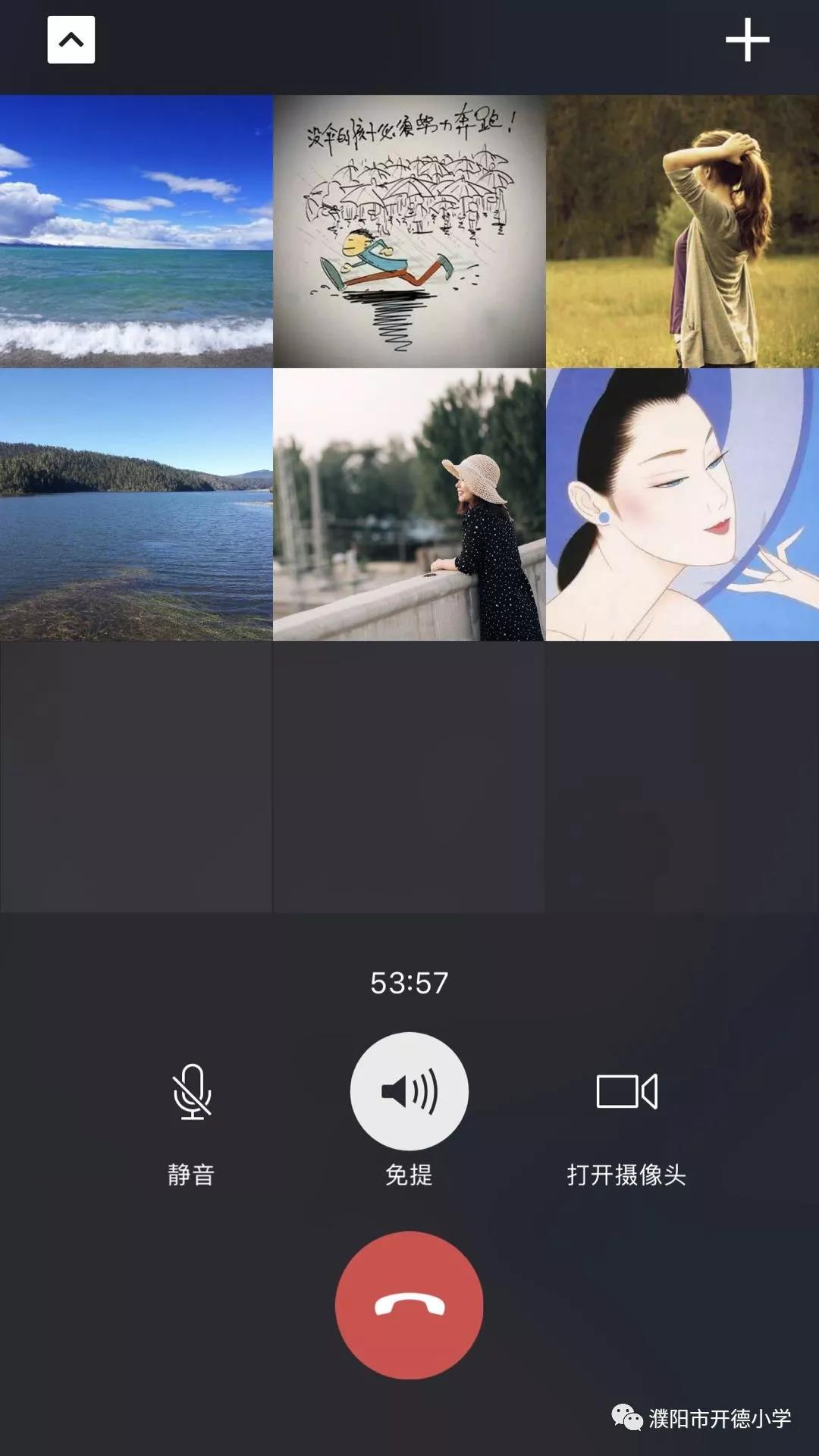This screenshot has width=819, height=1456.
Task: Open the tile of the woman in a field
Action: 682,231
